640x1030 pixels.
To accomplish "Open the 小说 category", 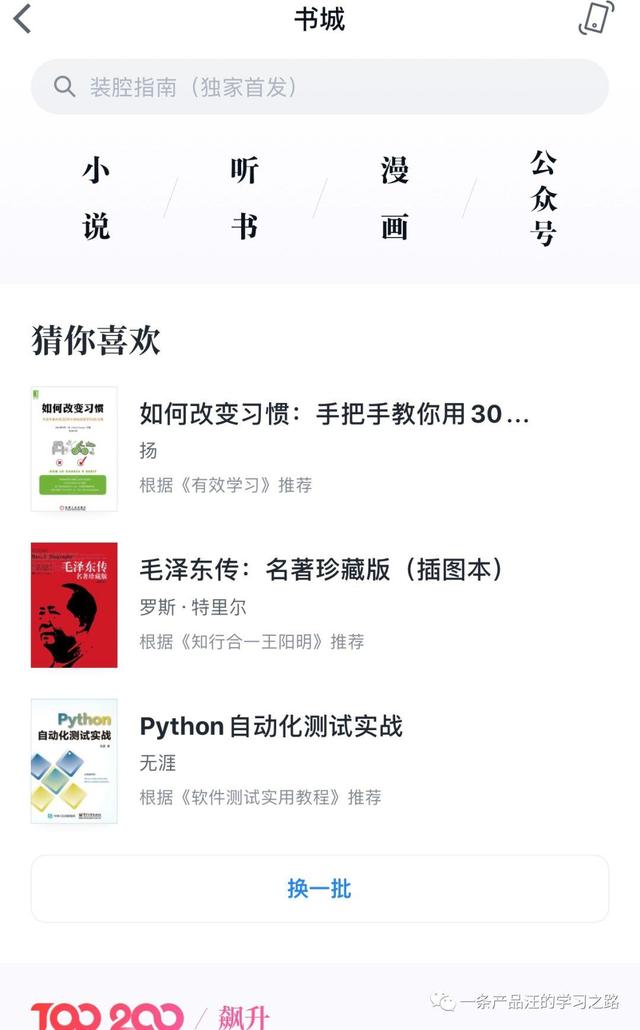I will coord(96,198).
